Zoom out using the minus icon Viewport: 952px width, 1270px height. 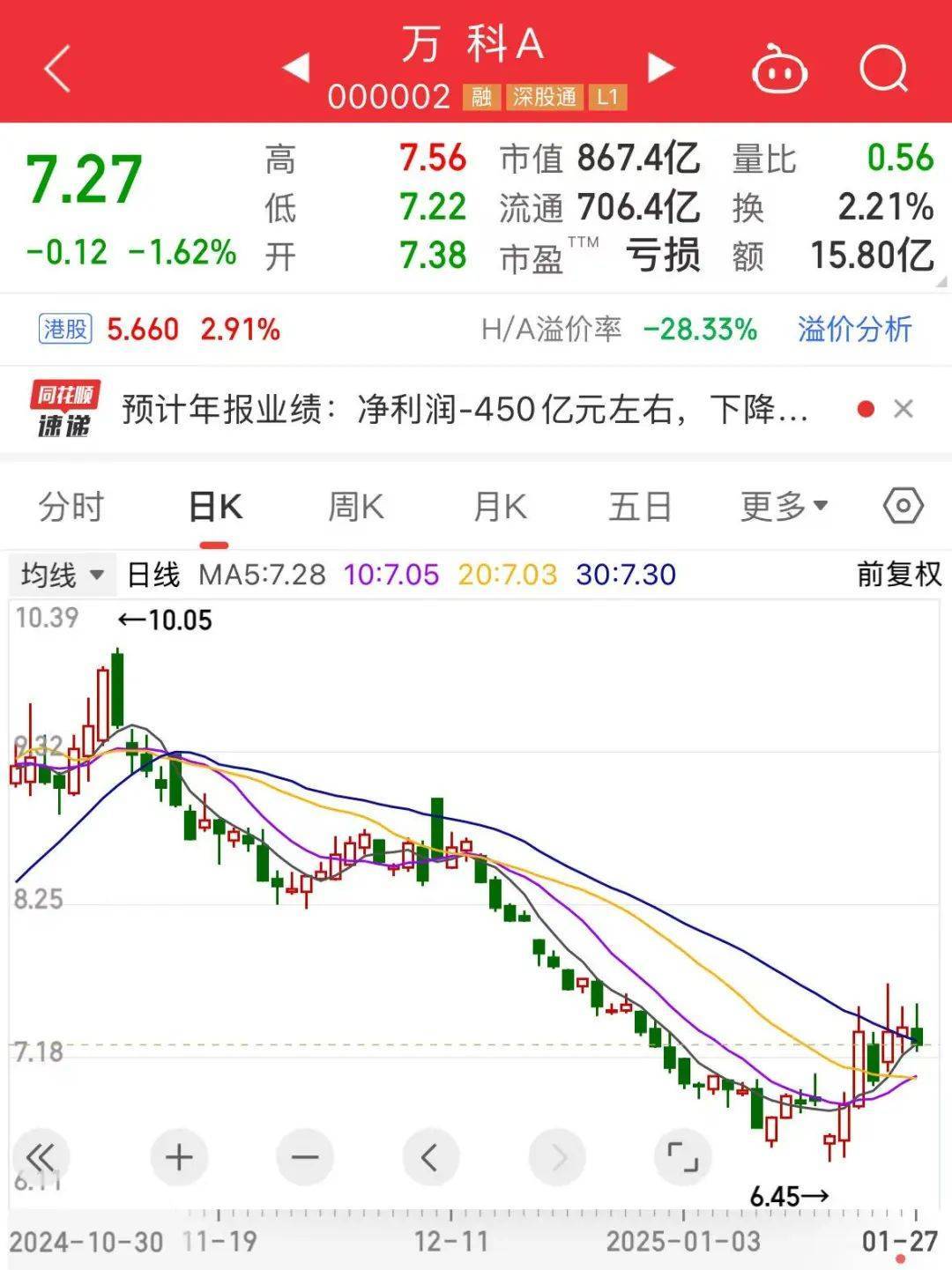(304, 1156)
